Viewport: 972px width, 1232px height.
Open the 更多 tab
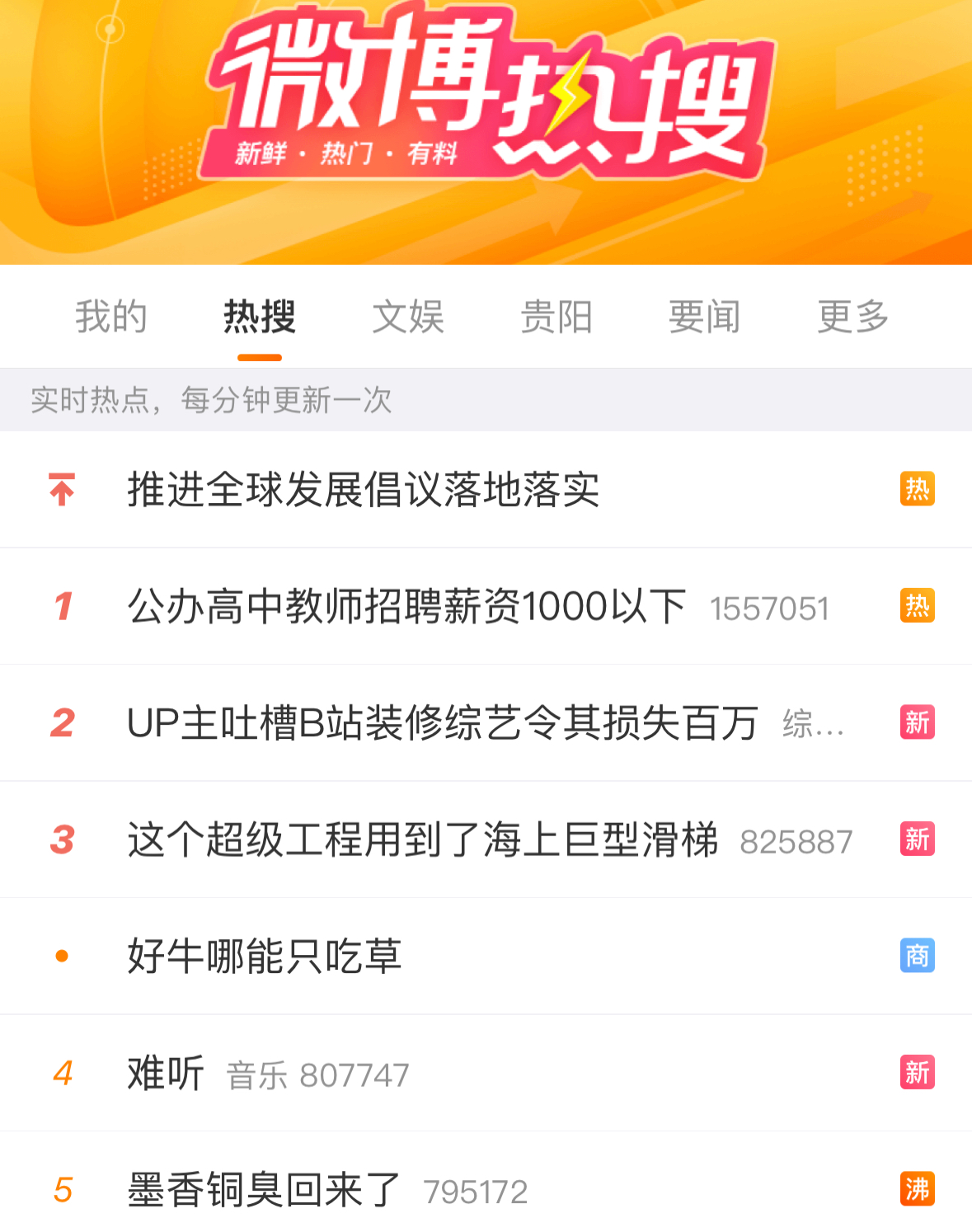pyautogui.click(x=853, y=317)
